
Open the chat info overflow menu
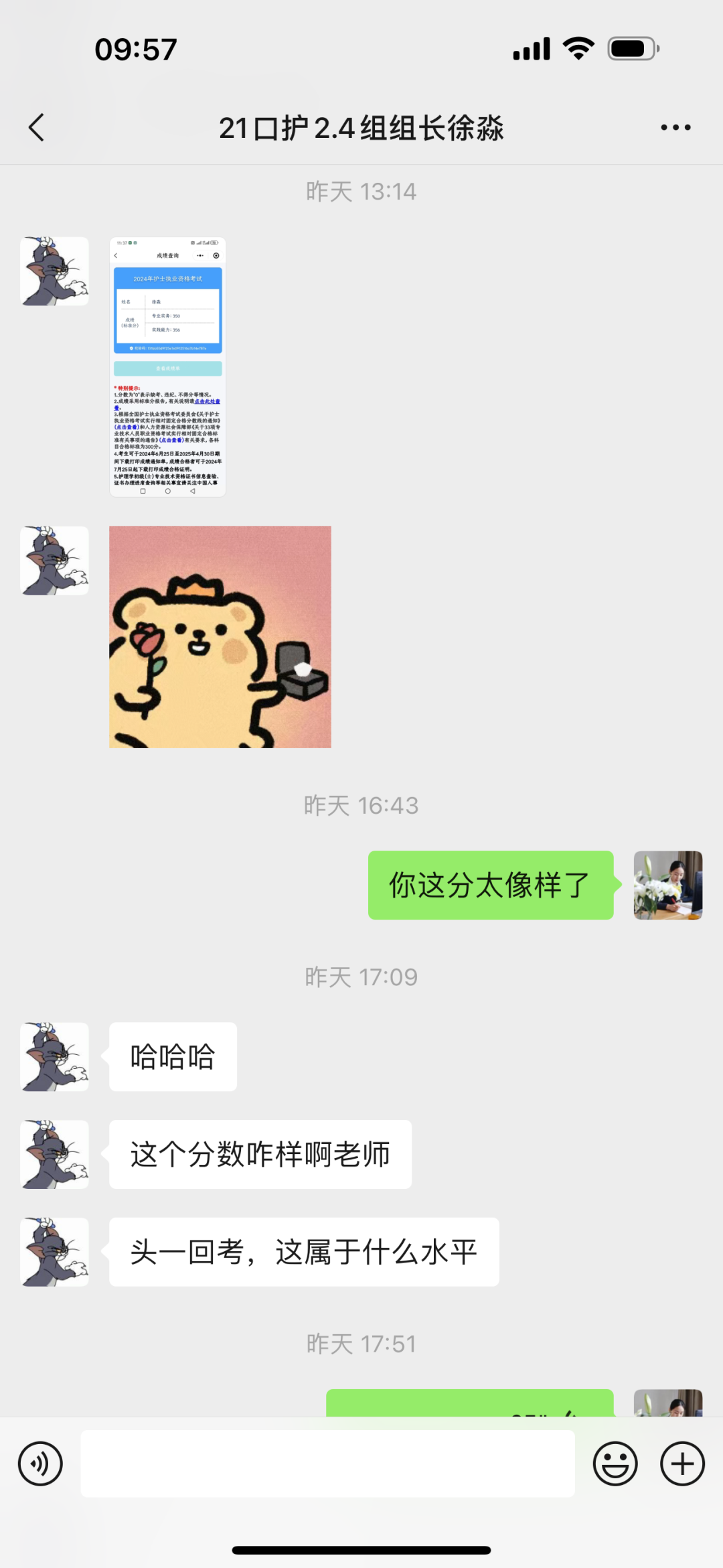click(675, 127)
